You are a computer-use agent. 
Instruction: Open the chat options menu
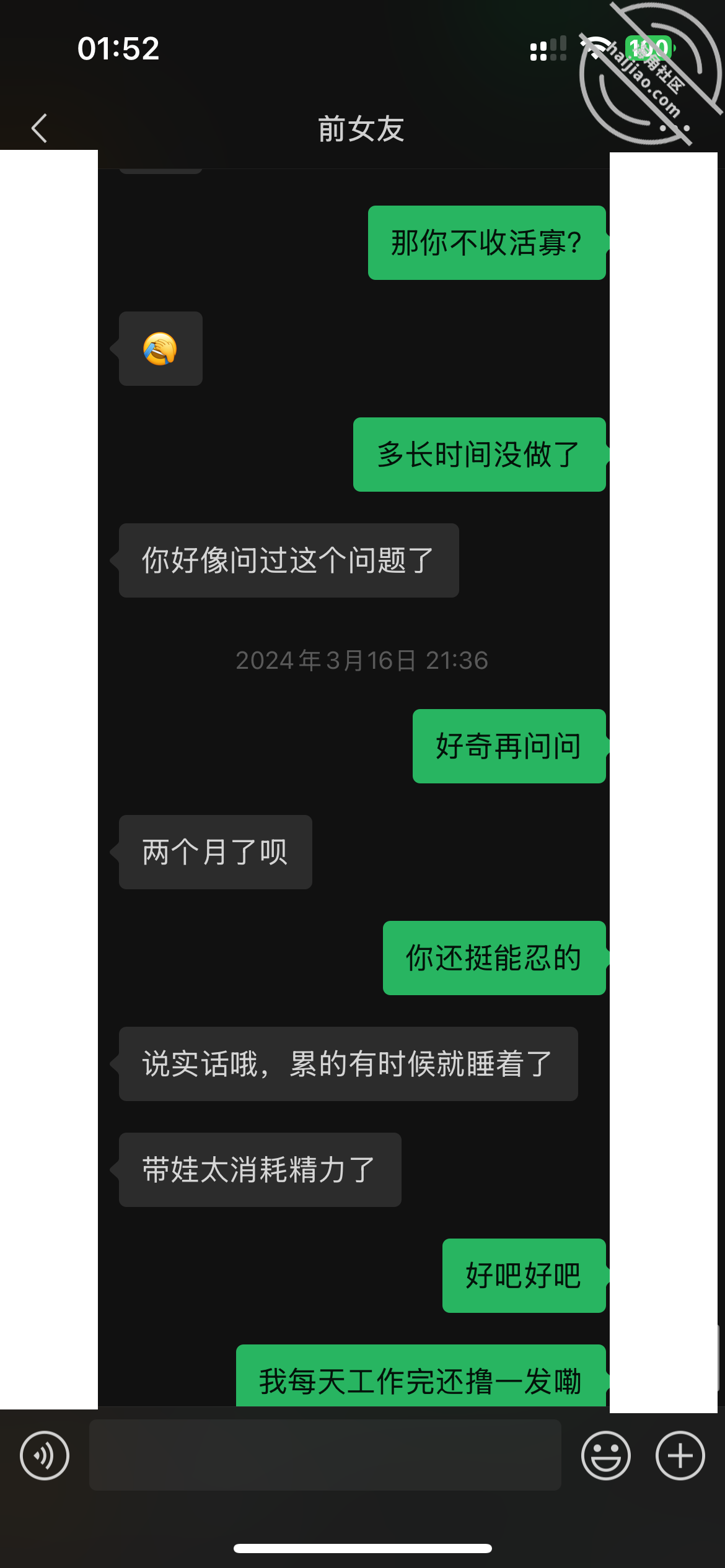tap(674, 128)
